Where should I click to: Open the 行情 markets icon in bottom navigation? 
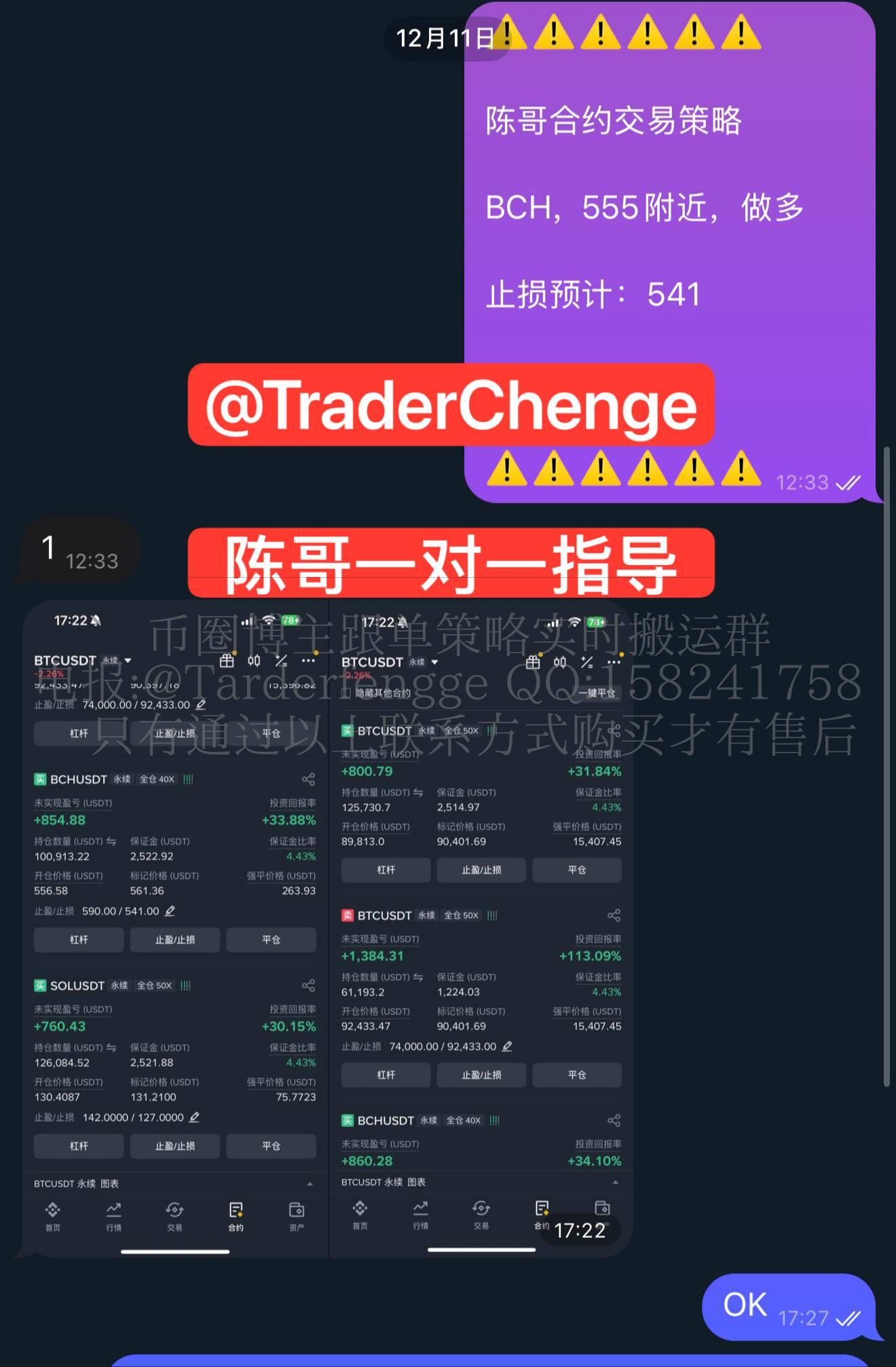point(114,1216)
